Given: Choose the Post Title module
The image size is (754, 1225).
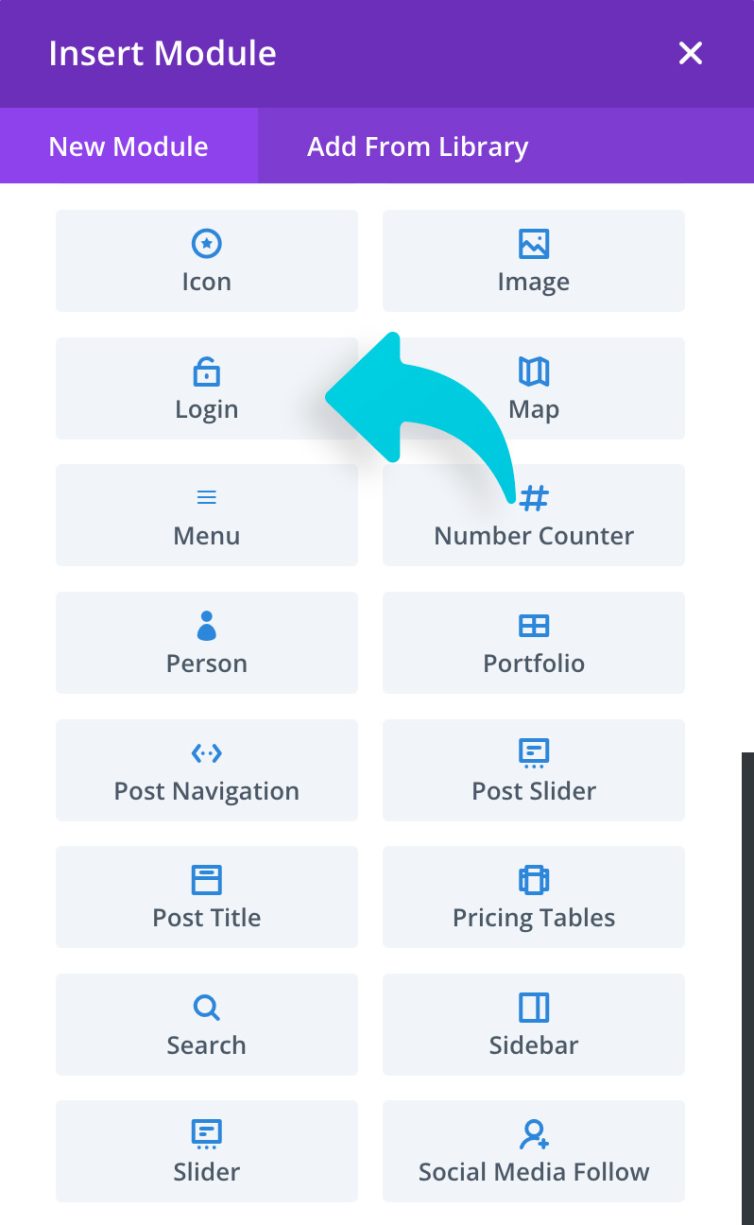Looking at the screenshot, I should (x=206, y=897).
